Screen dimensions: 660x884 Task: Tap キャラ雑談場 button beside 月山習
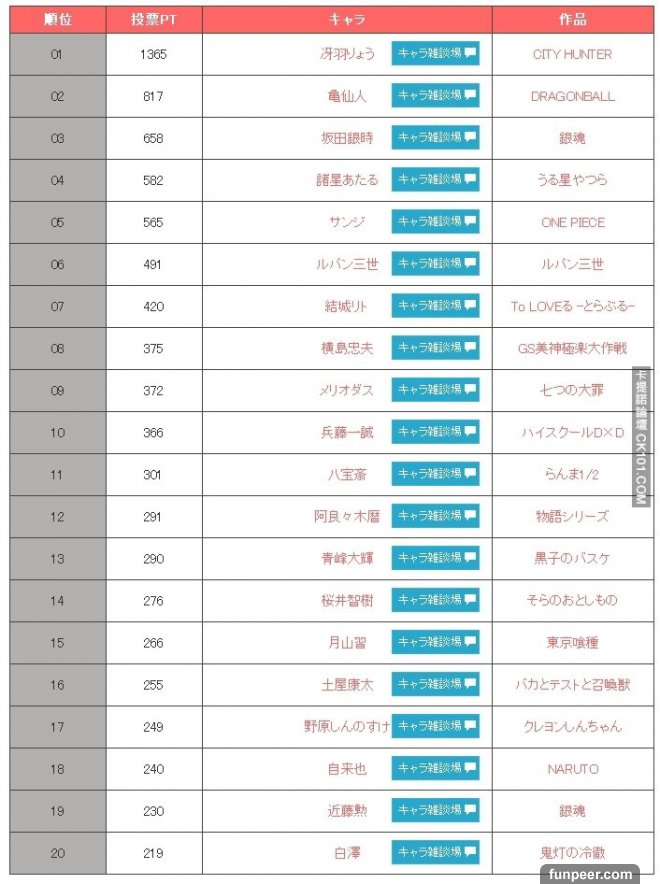click(x=435, y=642)
